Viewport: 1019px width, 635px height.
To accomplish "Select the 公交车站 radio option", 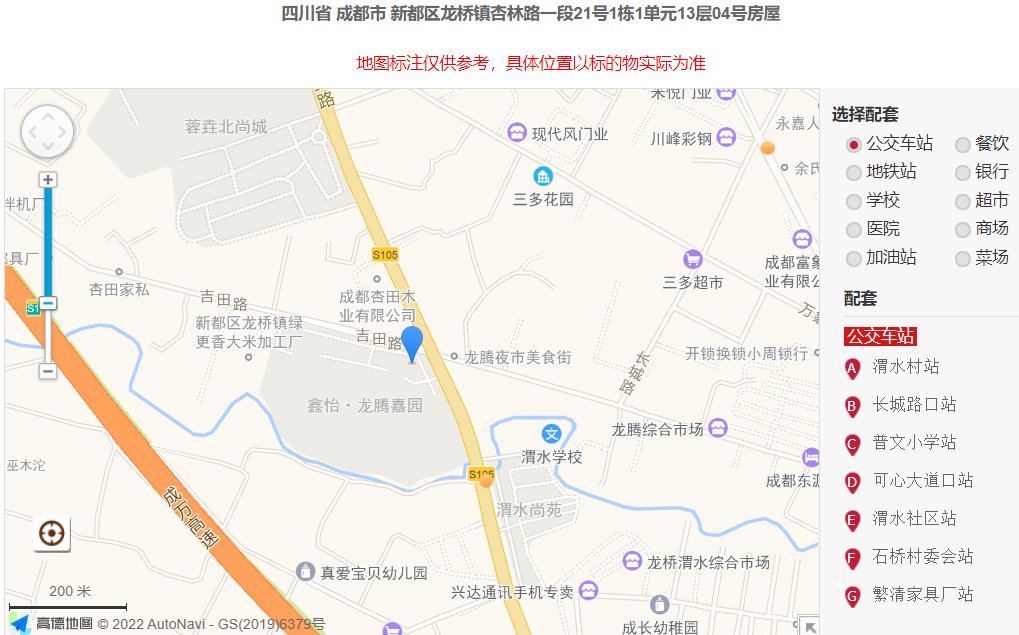I will 853,145.
